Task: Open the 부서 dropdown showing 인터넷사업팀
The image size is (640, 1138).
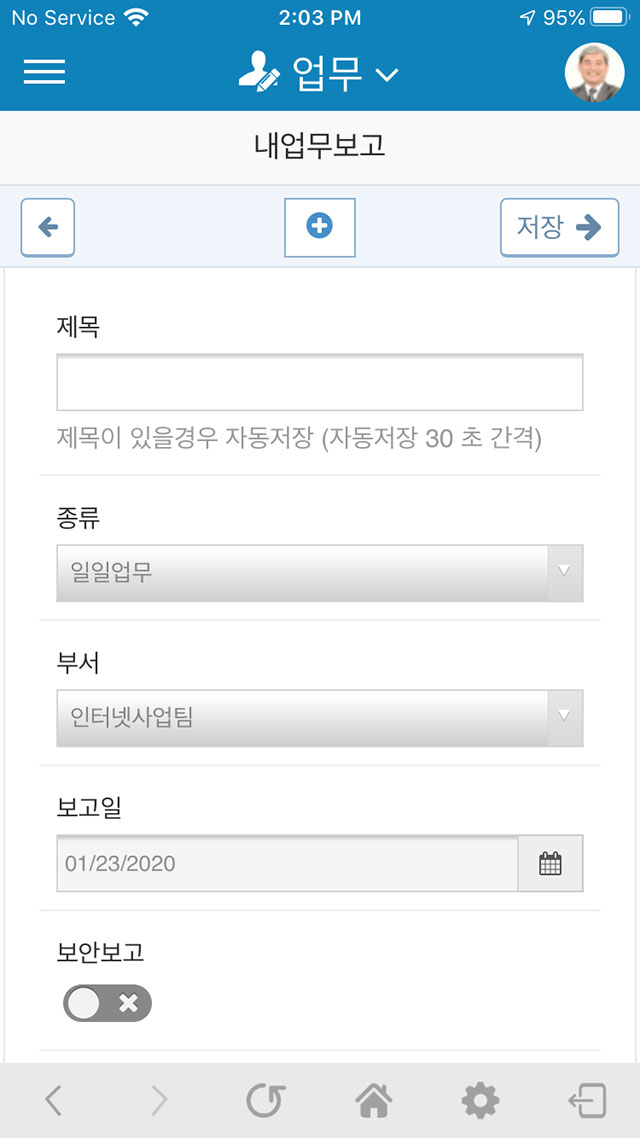Action: [320, 719]
